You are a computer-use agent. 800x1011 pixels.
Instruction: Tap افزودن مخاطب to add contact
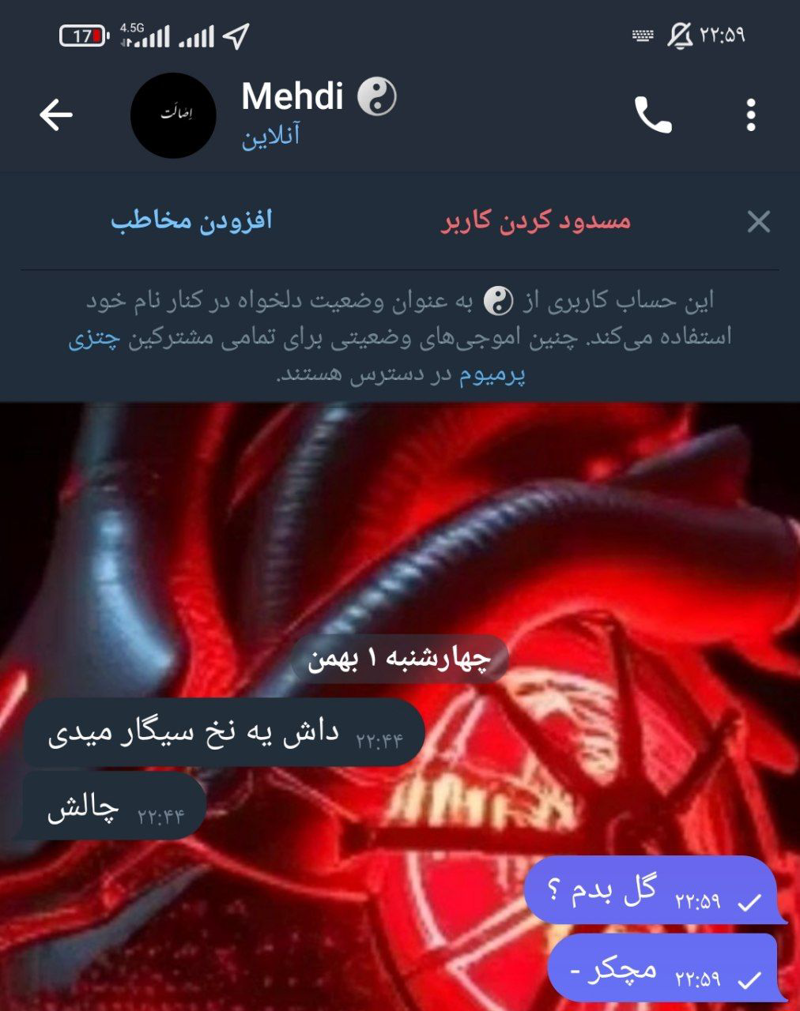click(191, 221)
